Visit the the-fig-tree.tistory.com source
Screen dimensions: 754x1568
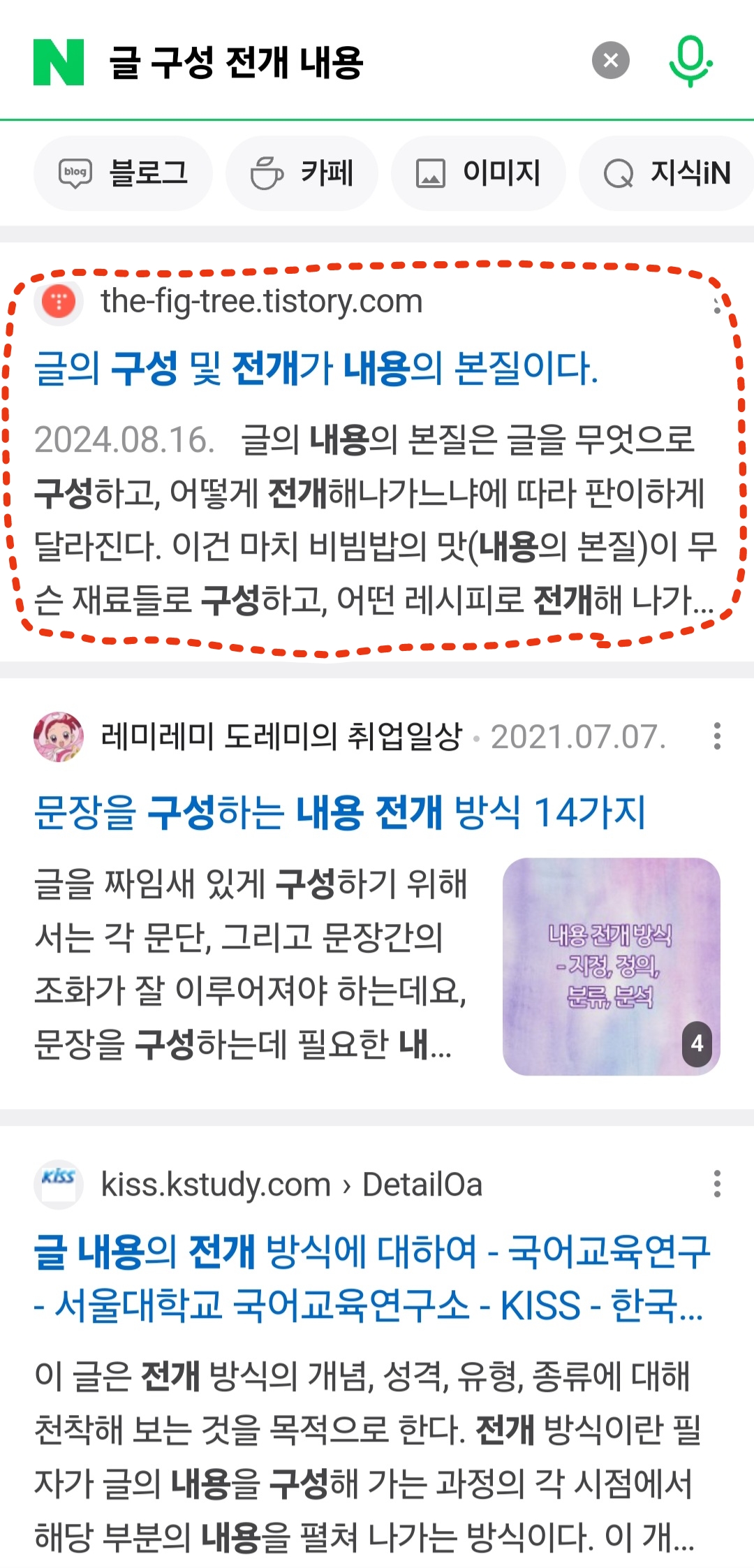pyautogui.click(x=261, y=302)
